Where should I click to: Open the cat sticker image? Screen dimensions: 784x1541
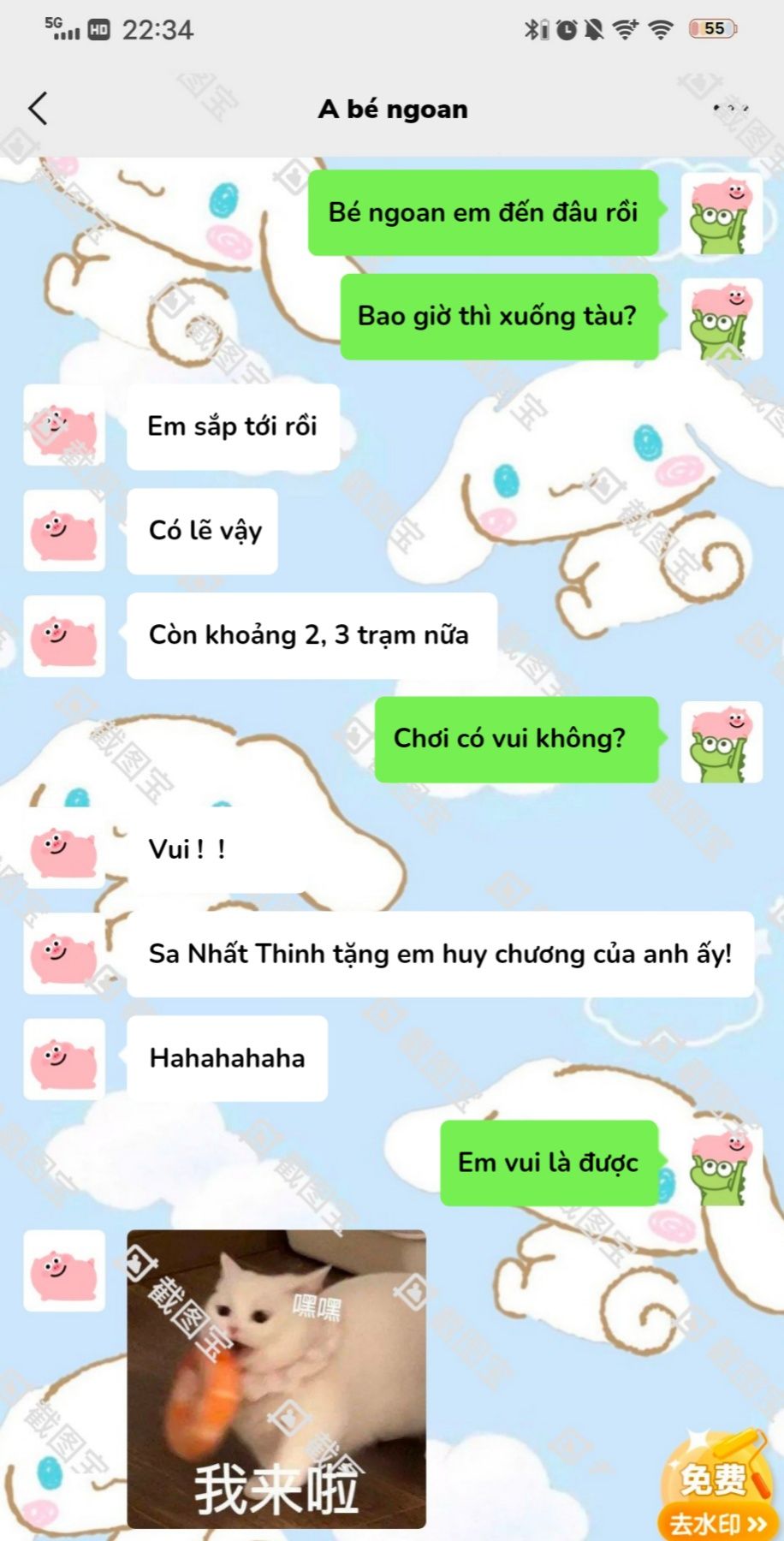tap(276, 1378)
